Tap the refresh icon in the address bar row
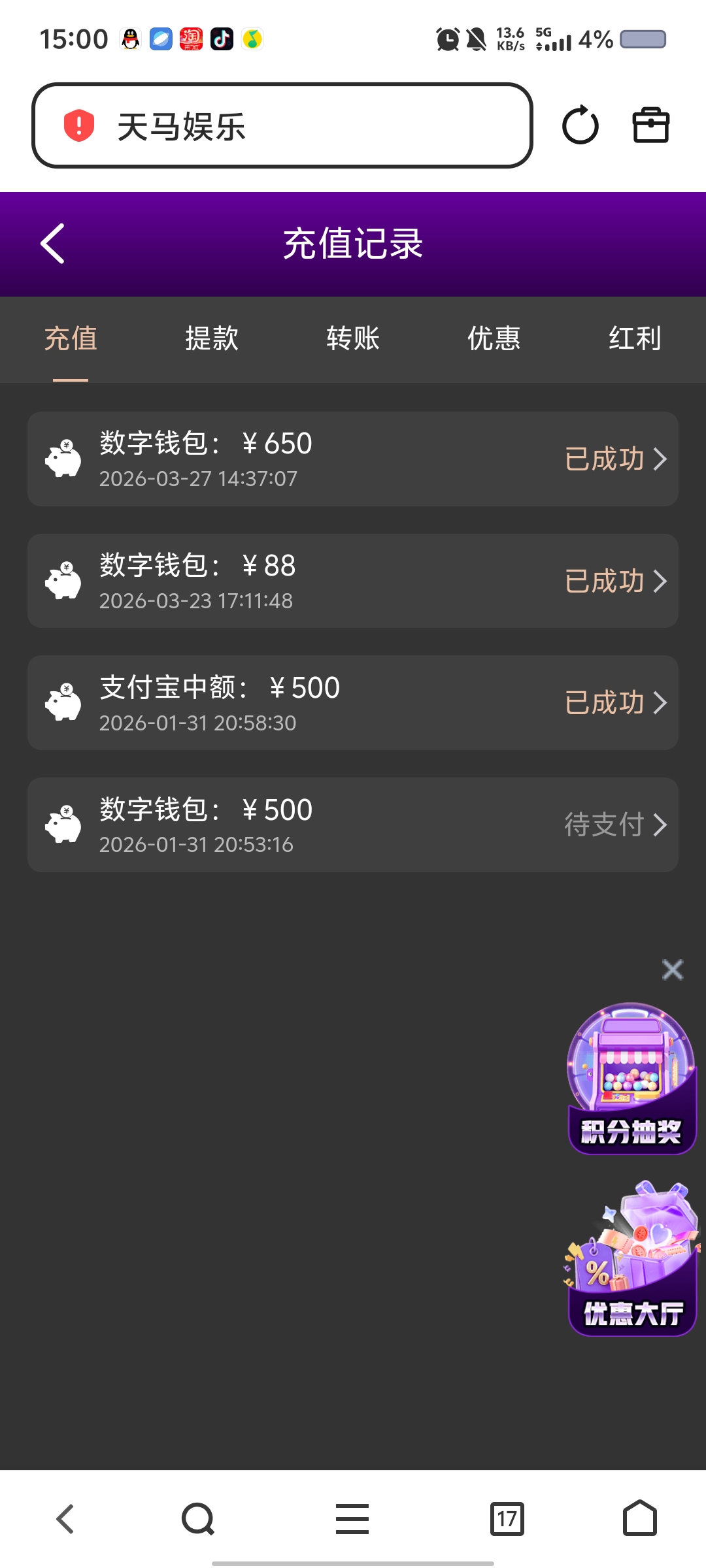Image resolution: width=706 pixels, height=1568 pixels. click(580, 125)
